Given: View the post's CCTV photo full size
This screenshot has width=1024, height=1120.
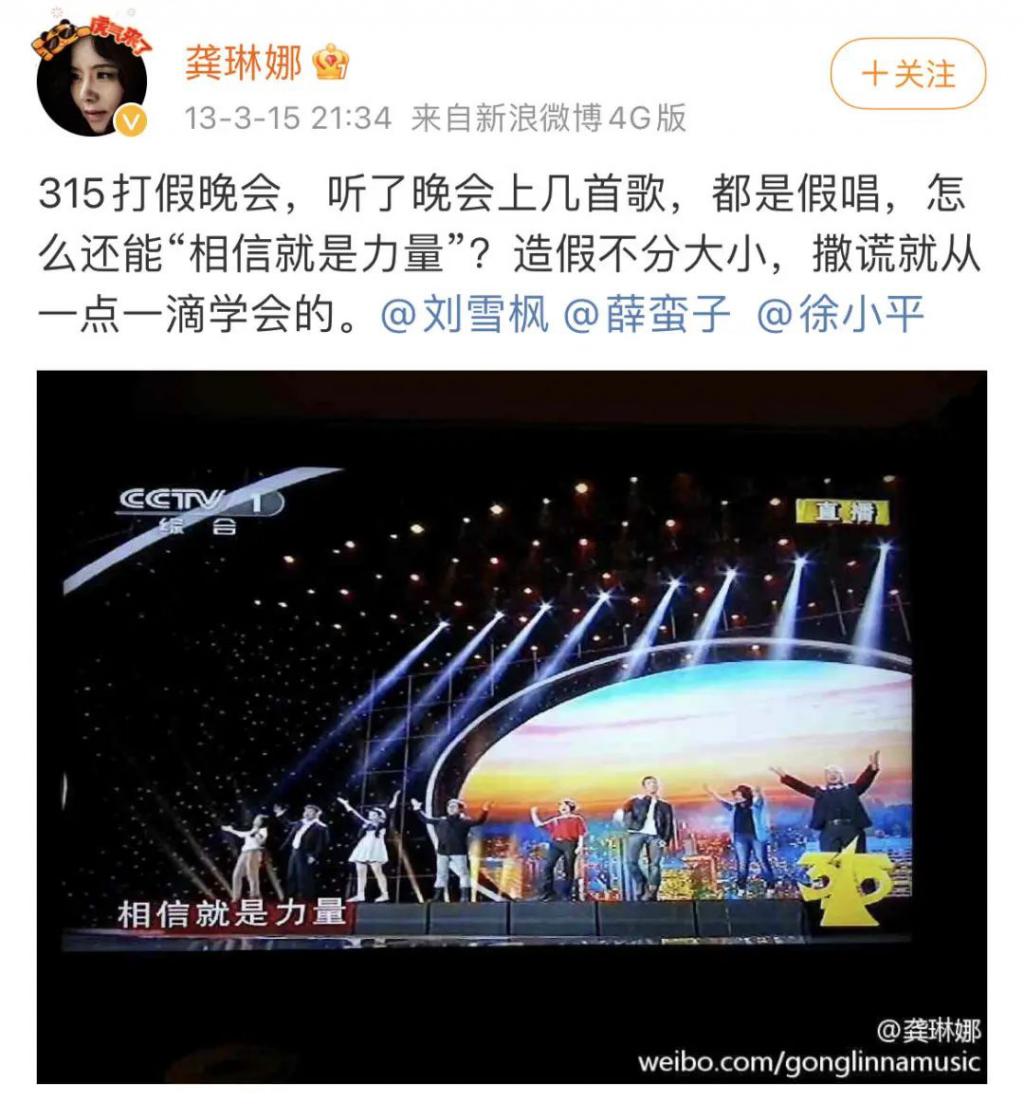Looking at the screenshot, I should tap(511, 726).
